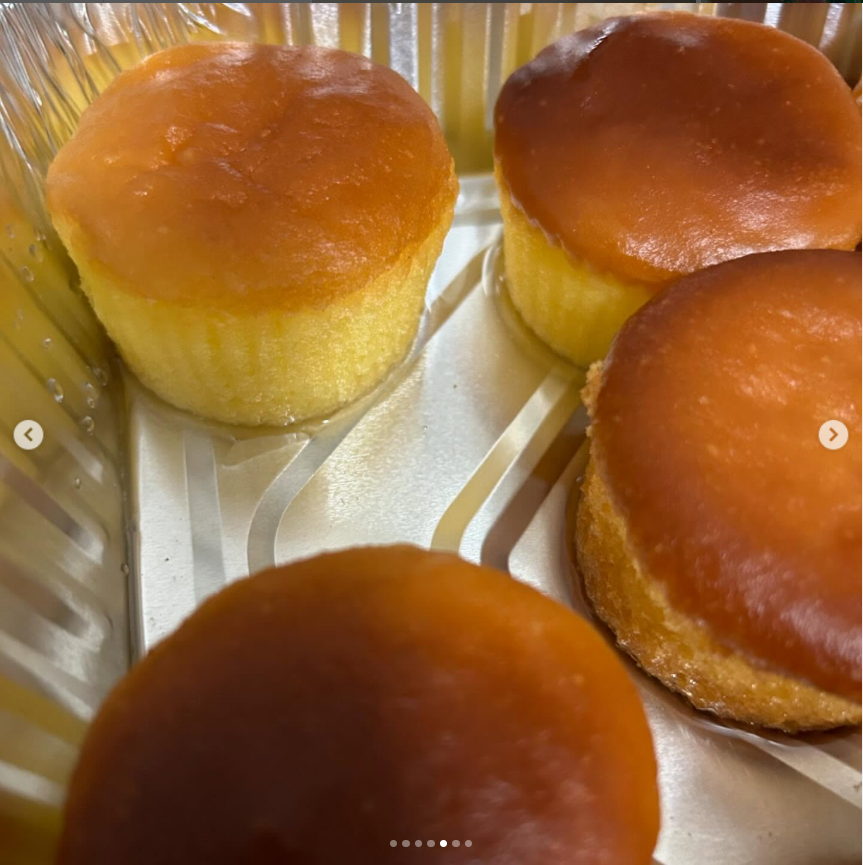
Task: Go to the previous photo in carousel
Action: 28,435
